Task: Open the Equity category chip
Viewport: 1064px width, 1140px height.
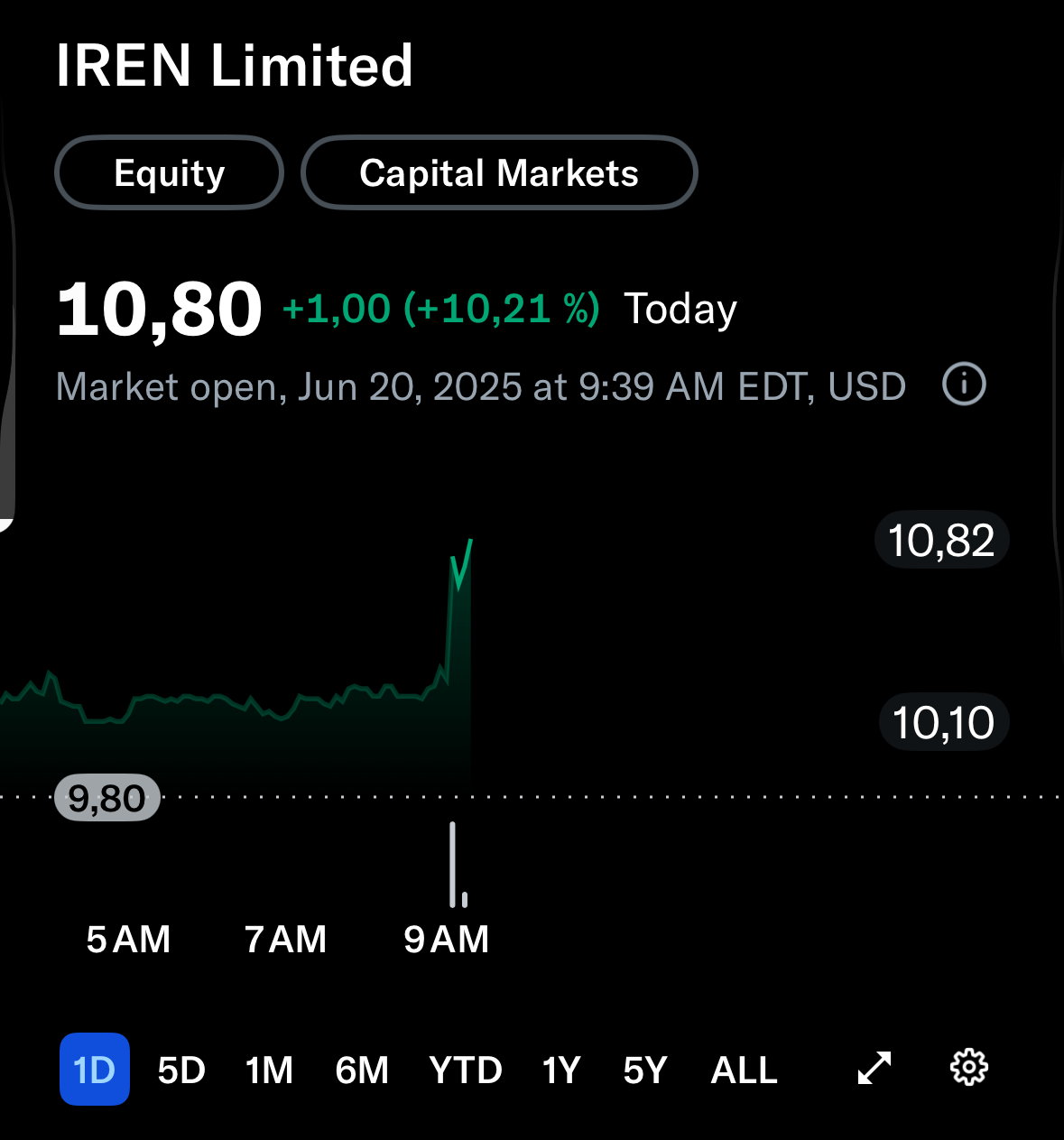Action: tap(169, 172)
